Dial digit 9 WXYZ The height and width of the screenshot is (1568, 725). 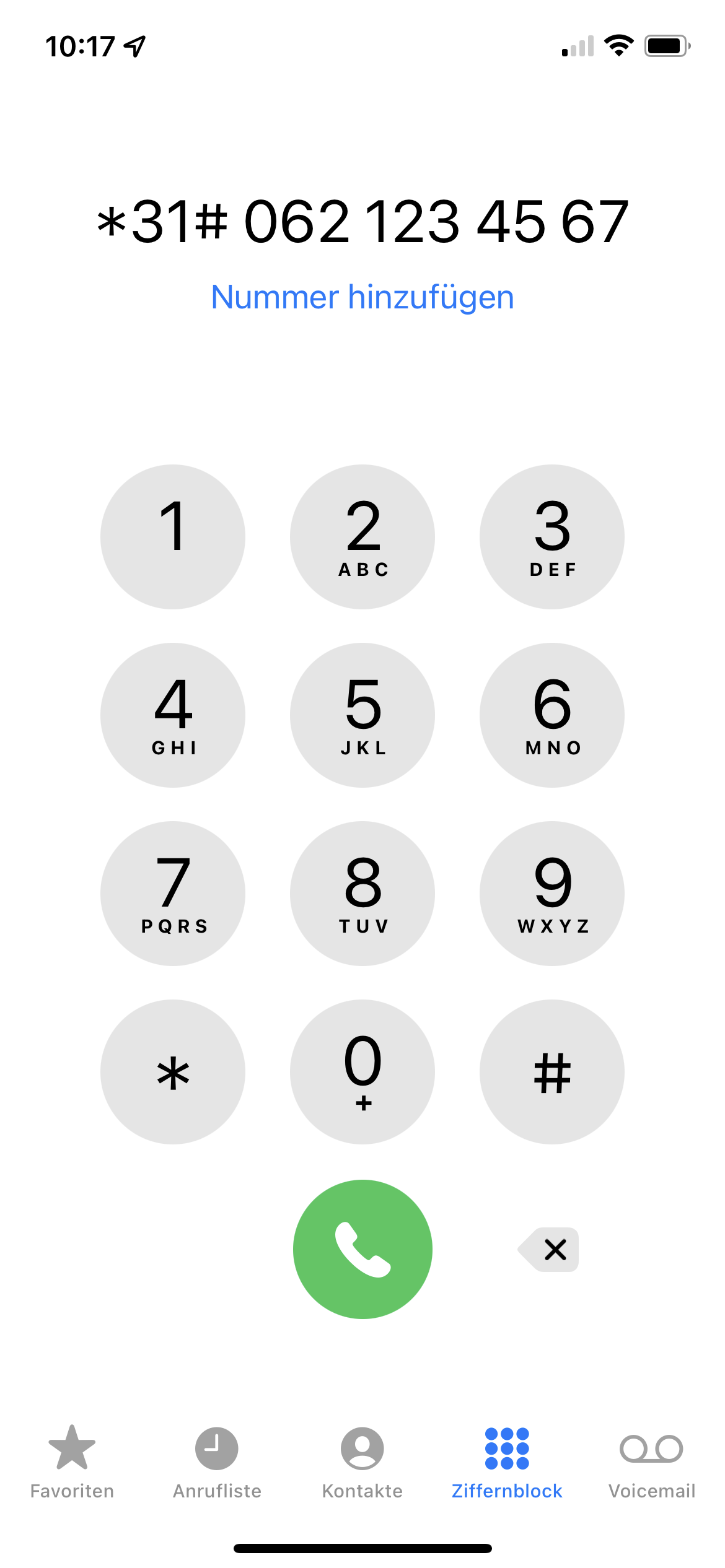(552, 893)
